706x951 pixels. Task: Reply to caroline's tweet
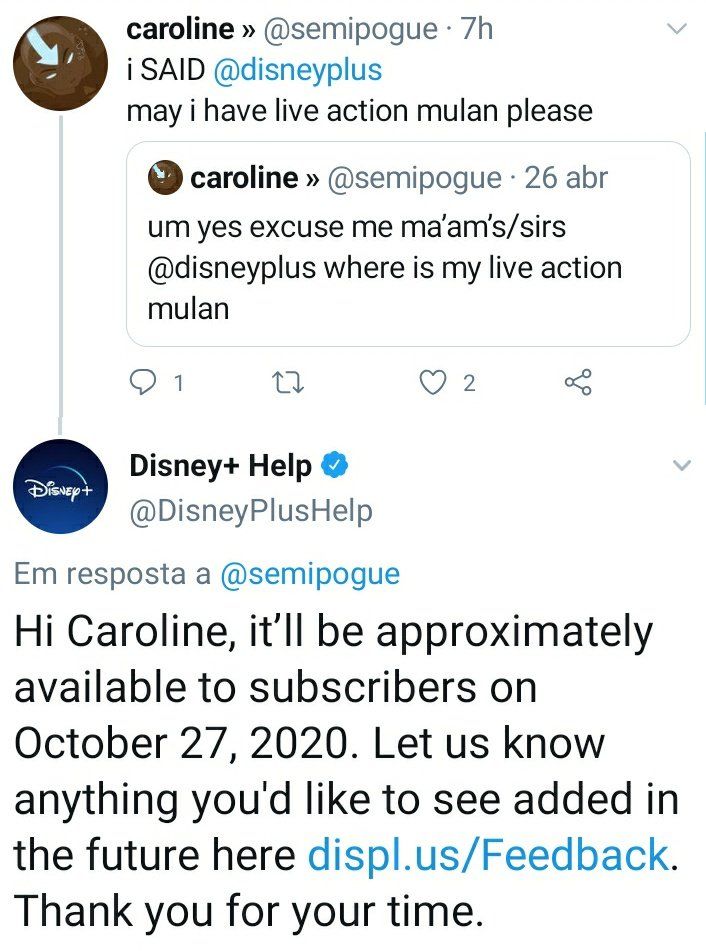pyautogui.click(x=145, y=383)
